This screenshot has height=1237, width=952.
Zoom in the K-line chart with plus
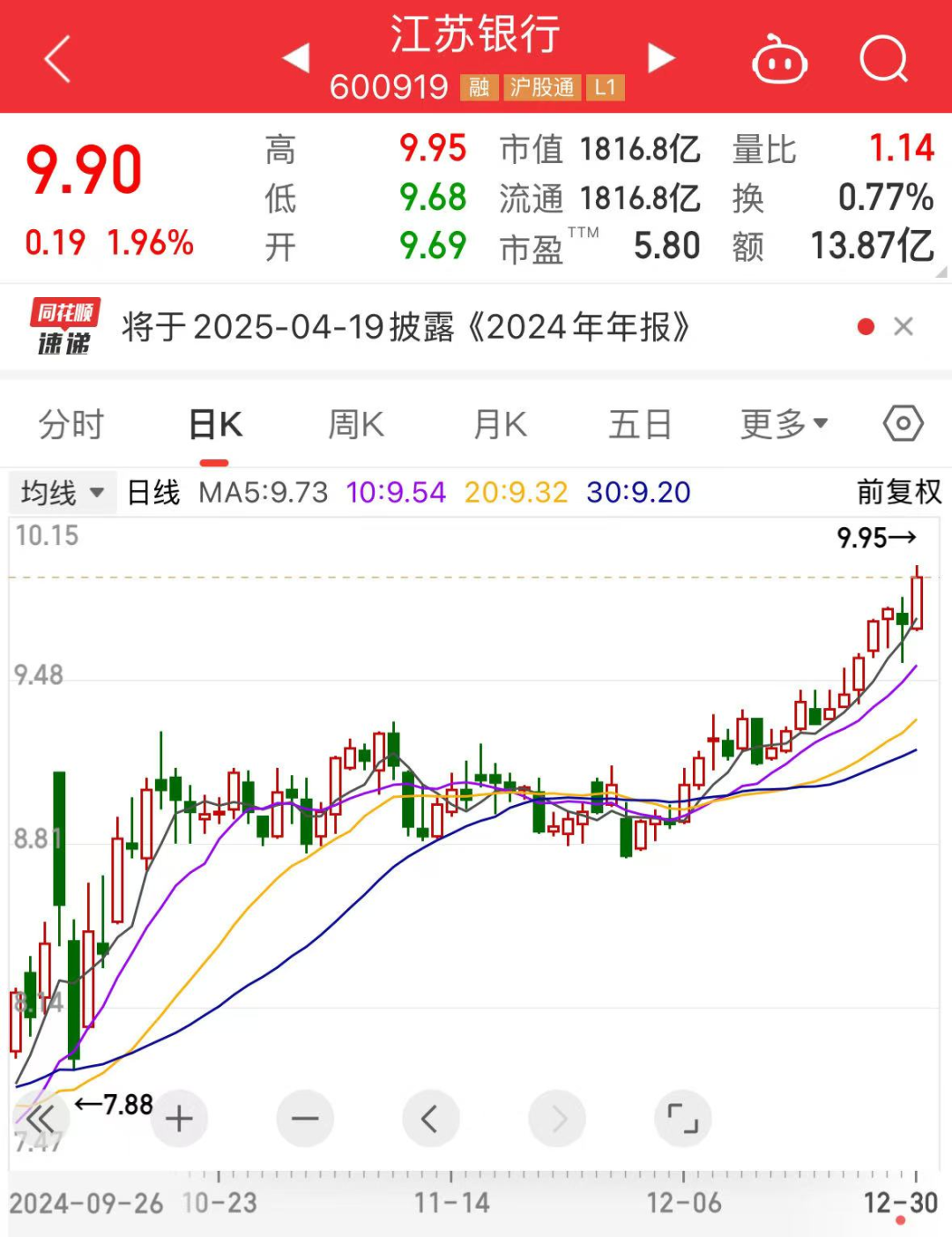pos(179,1119)
